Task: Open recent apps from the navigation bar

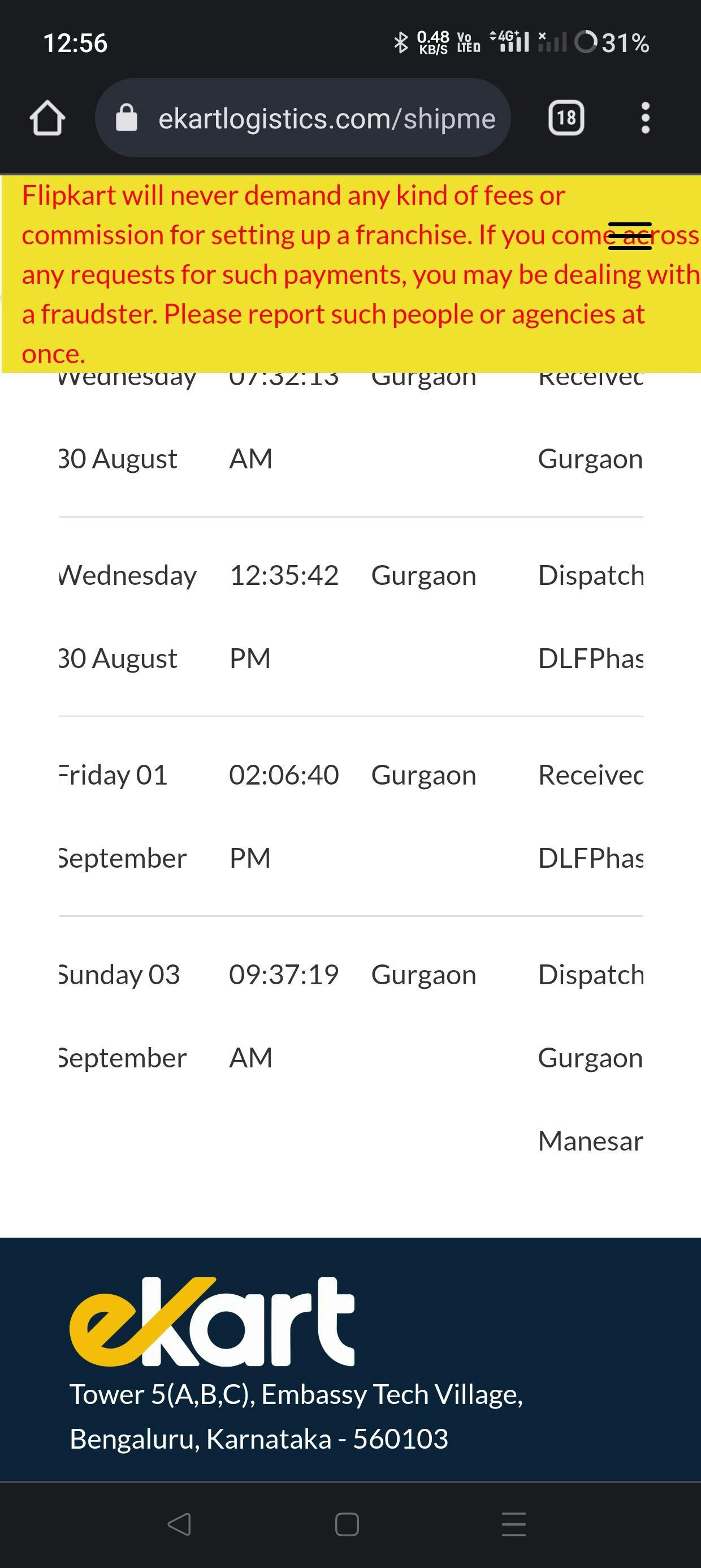Action: (514, 1525)
